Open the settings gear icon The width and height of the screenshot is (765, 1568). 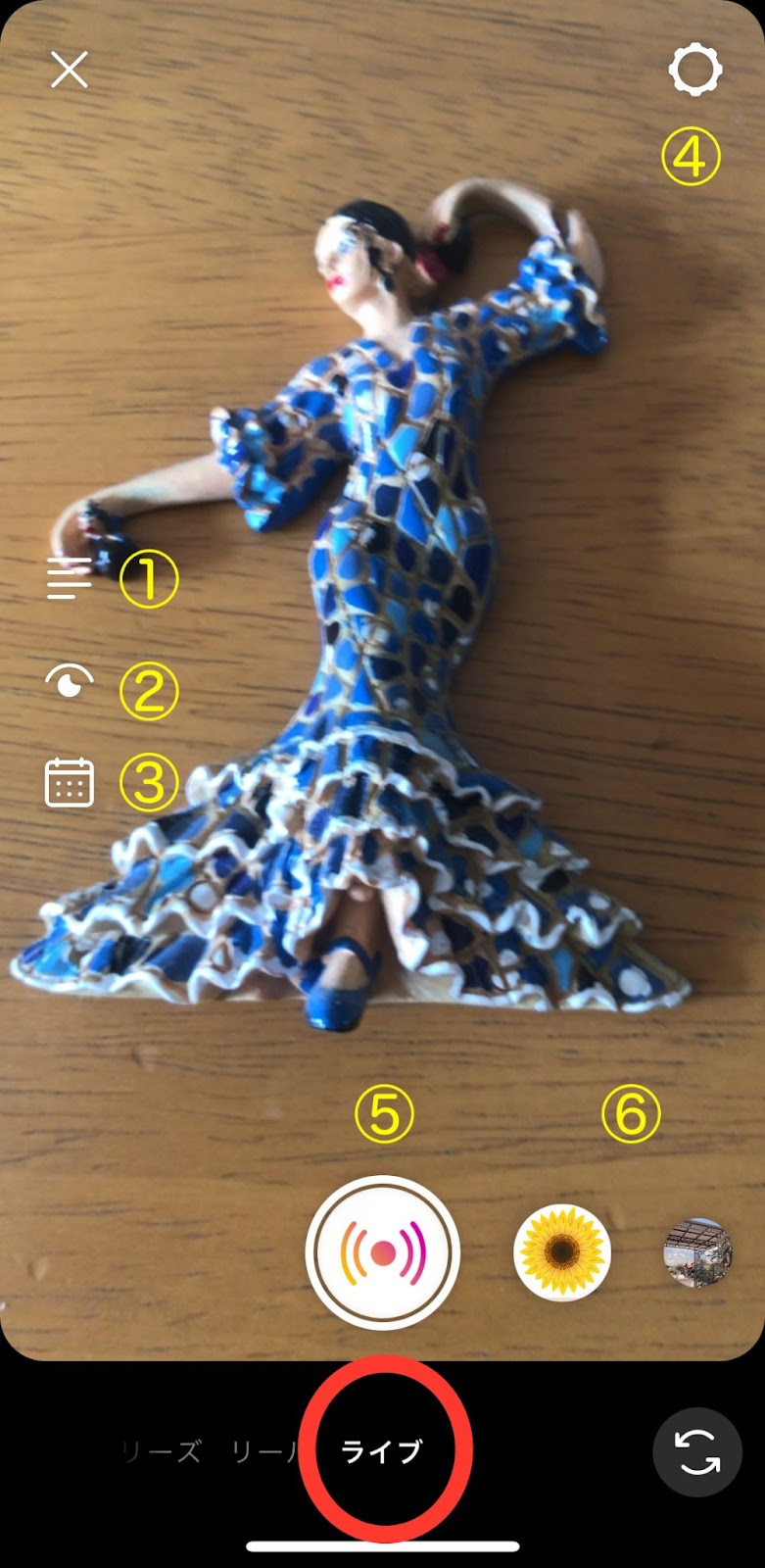point(694,71)
